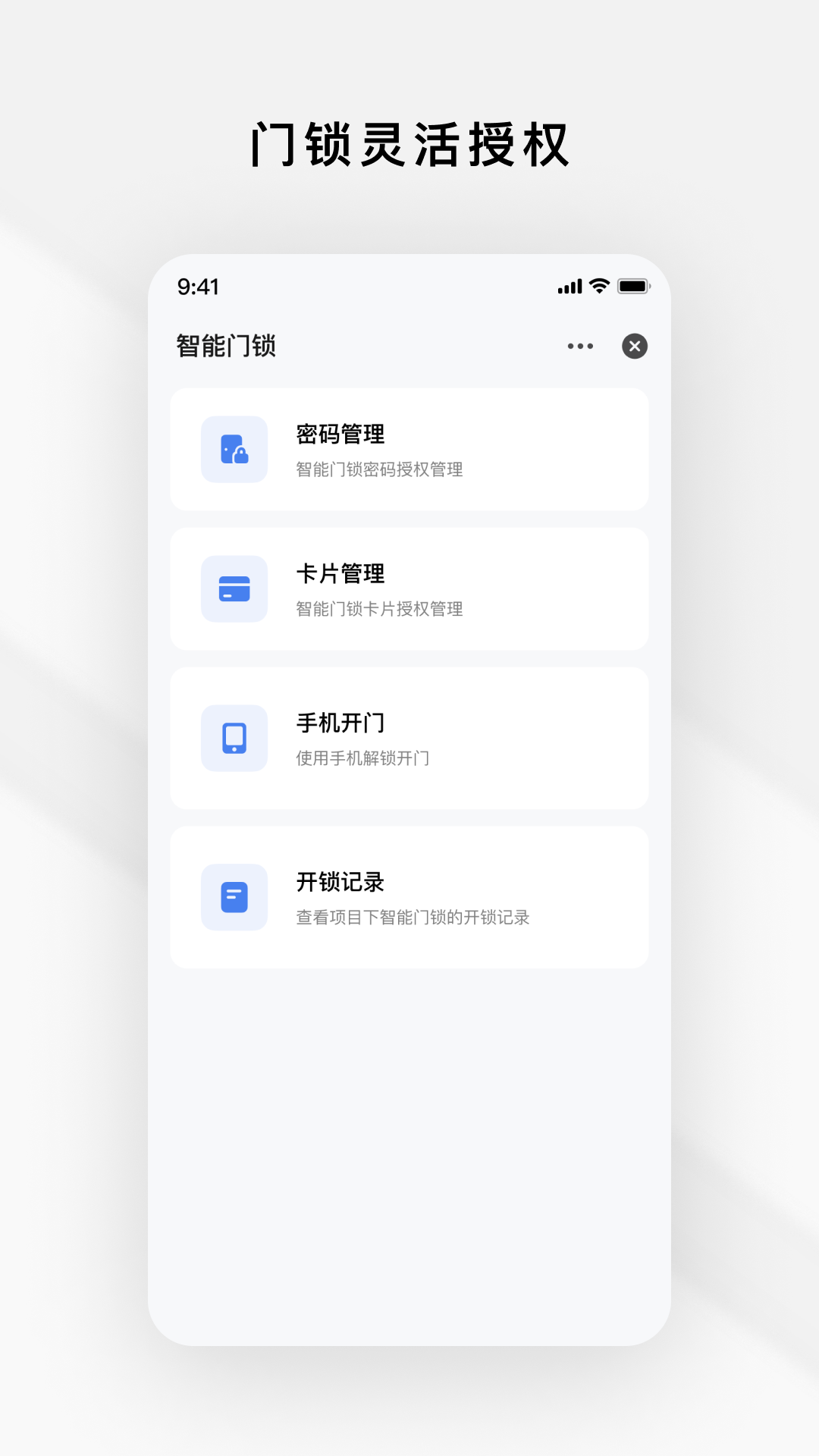Viewport: 819px width, 1456px height.
Task: Click the ellipsis menu icon
Action: tap(579, 346)
